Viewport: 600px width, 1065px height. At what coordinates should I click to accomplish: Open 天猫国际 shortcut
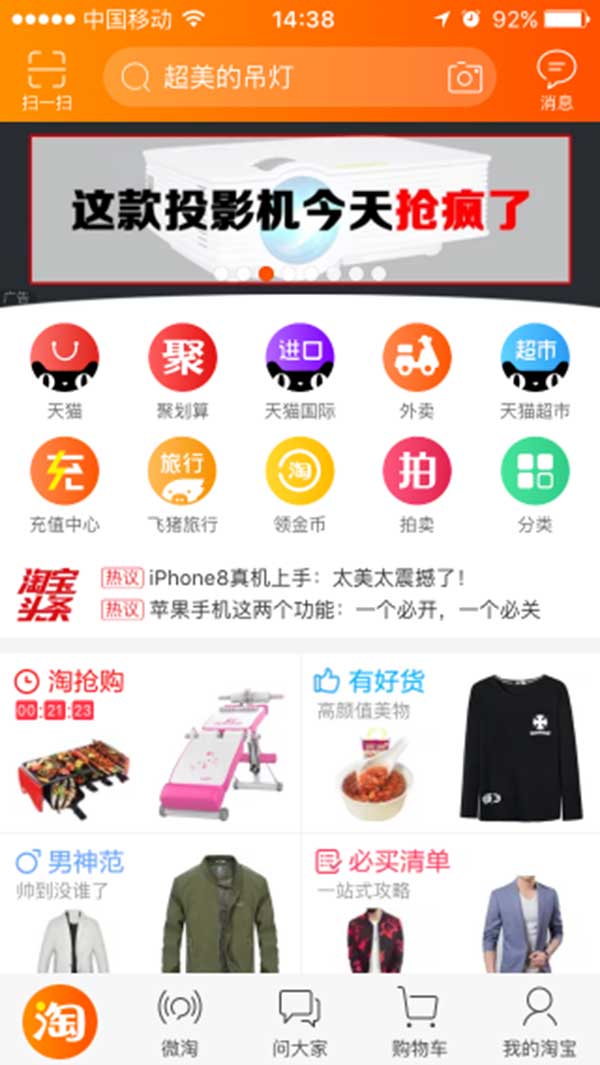(x=300, y=367)
